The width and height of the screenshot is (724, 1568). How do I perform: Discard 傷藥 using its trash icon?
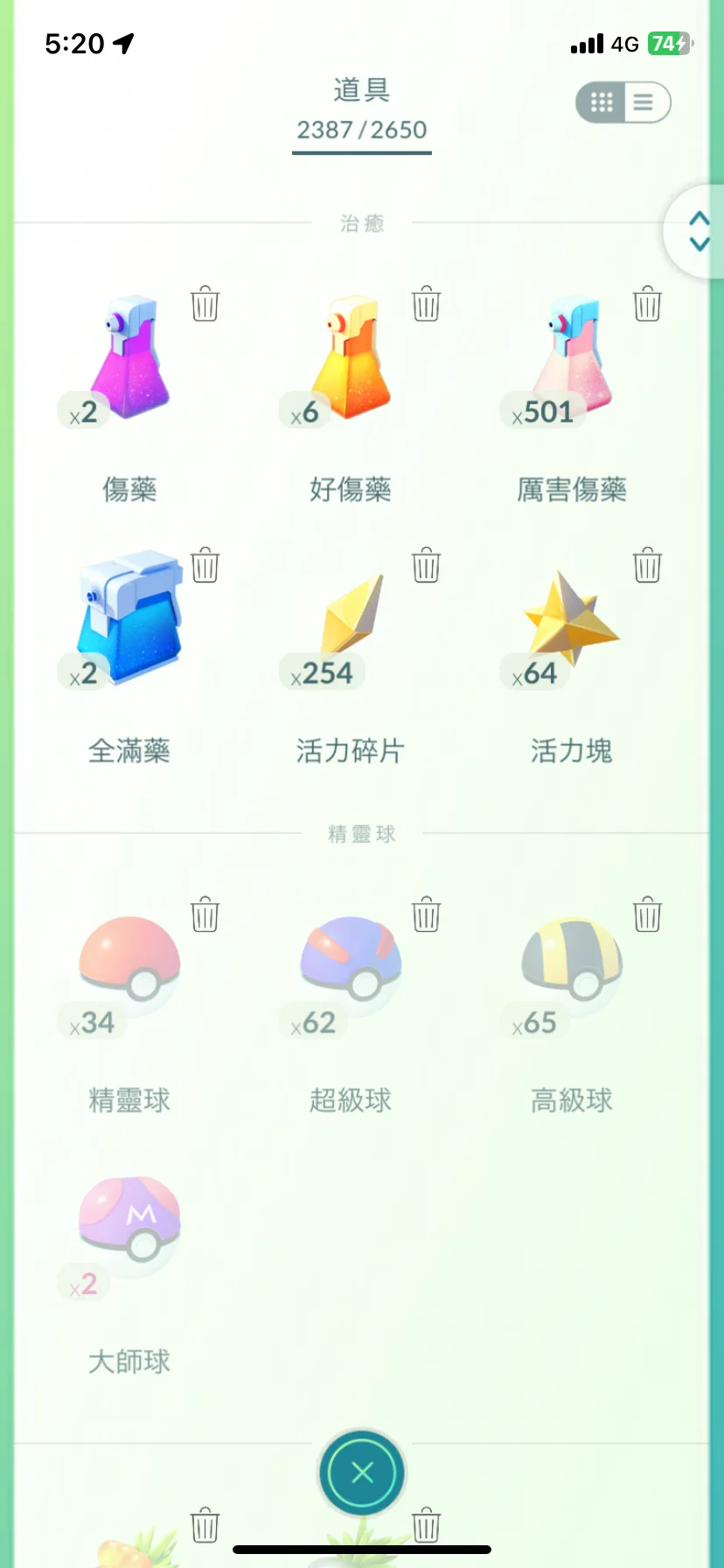pos(205,304)
